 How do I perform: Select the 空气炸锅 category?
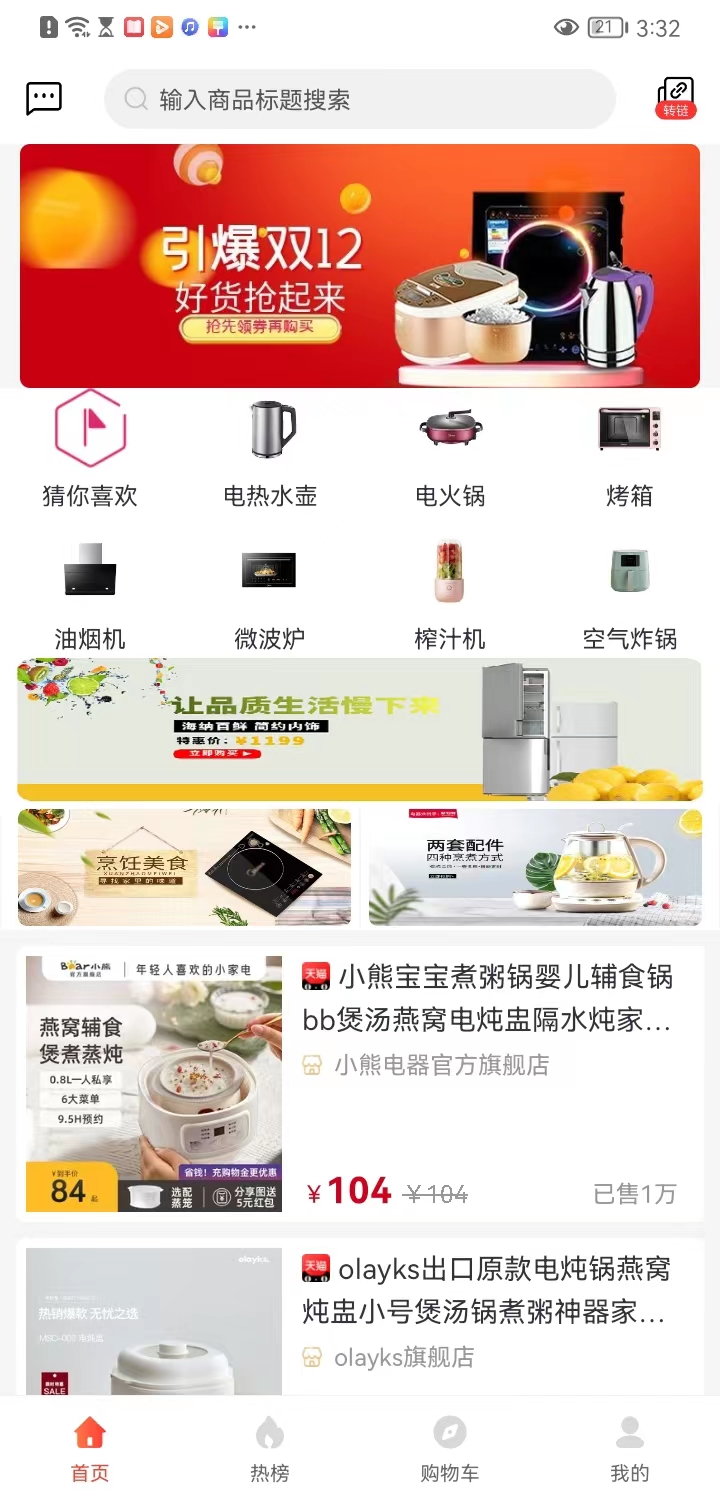coord(630,592)
